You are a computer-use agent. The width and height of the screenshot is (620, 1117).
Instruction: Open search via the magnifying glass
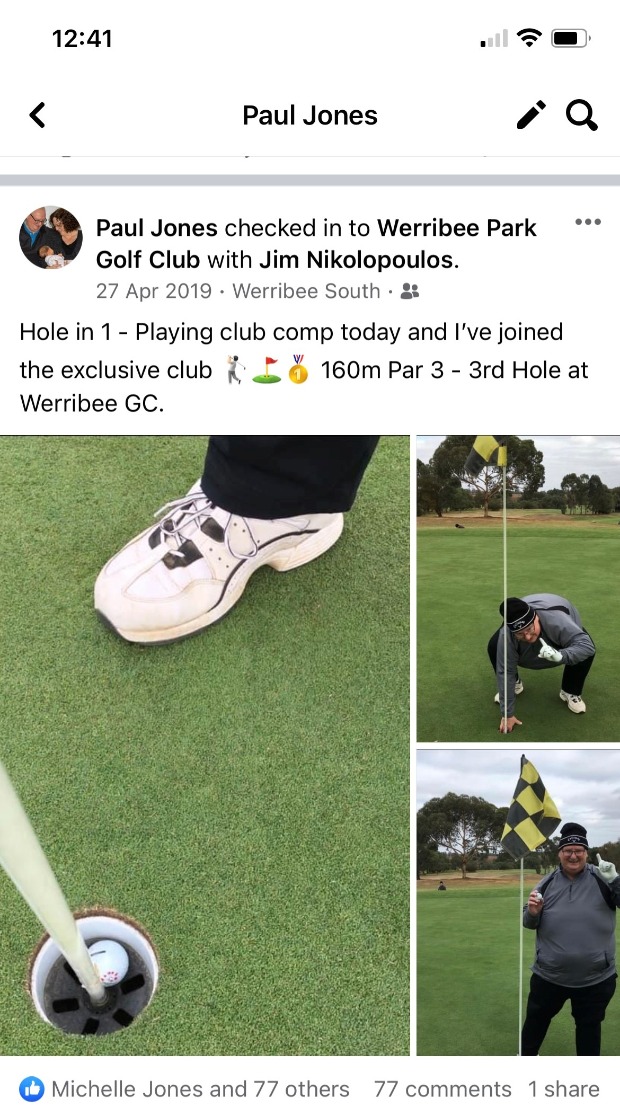(582, 115)
